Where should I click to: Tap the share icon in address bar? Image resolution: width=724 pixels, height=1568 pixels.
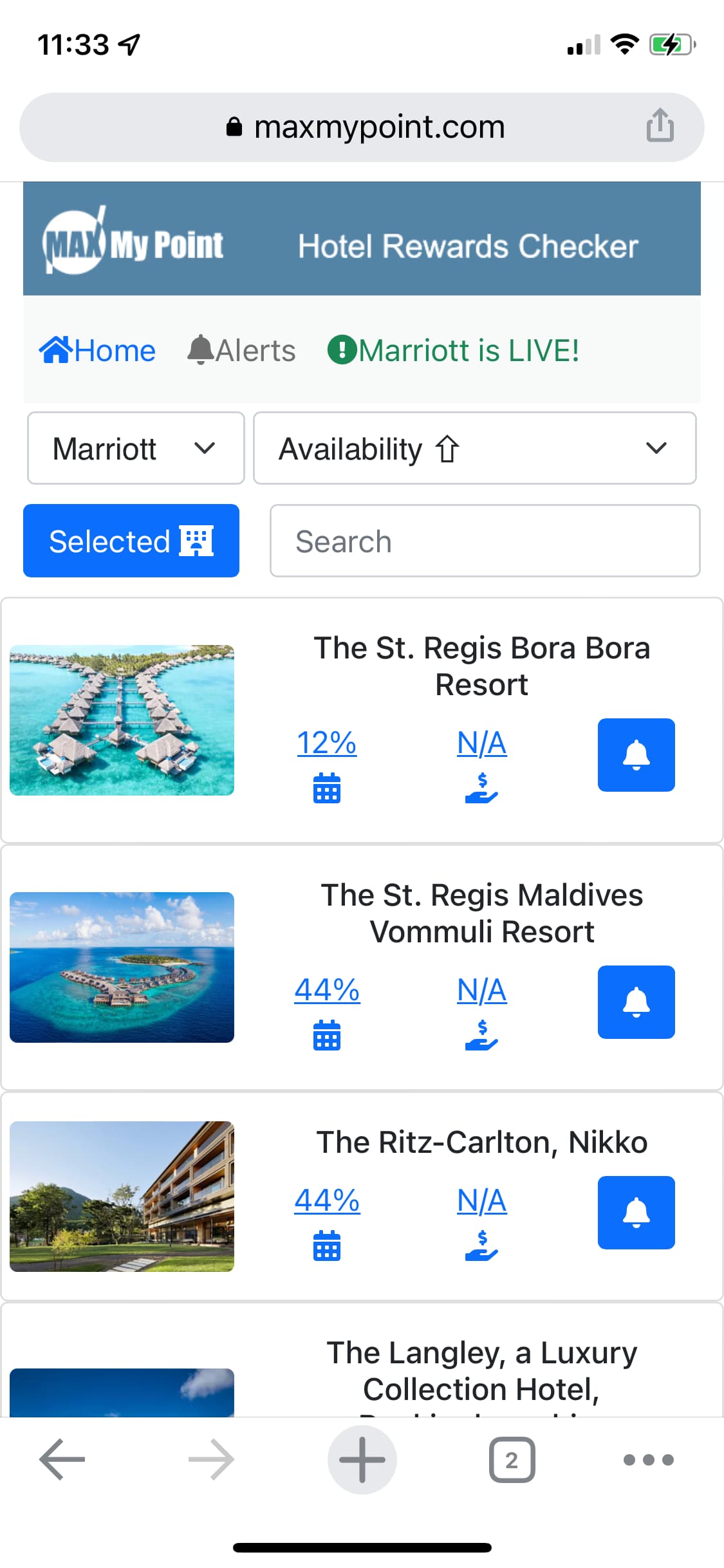tap(660, 125)
